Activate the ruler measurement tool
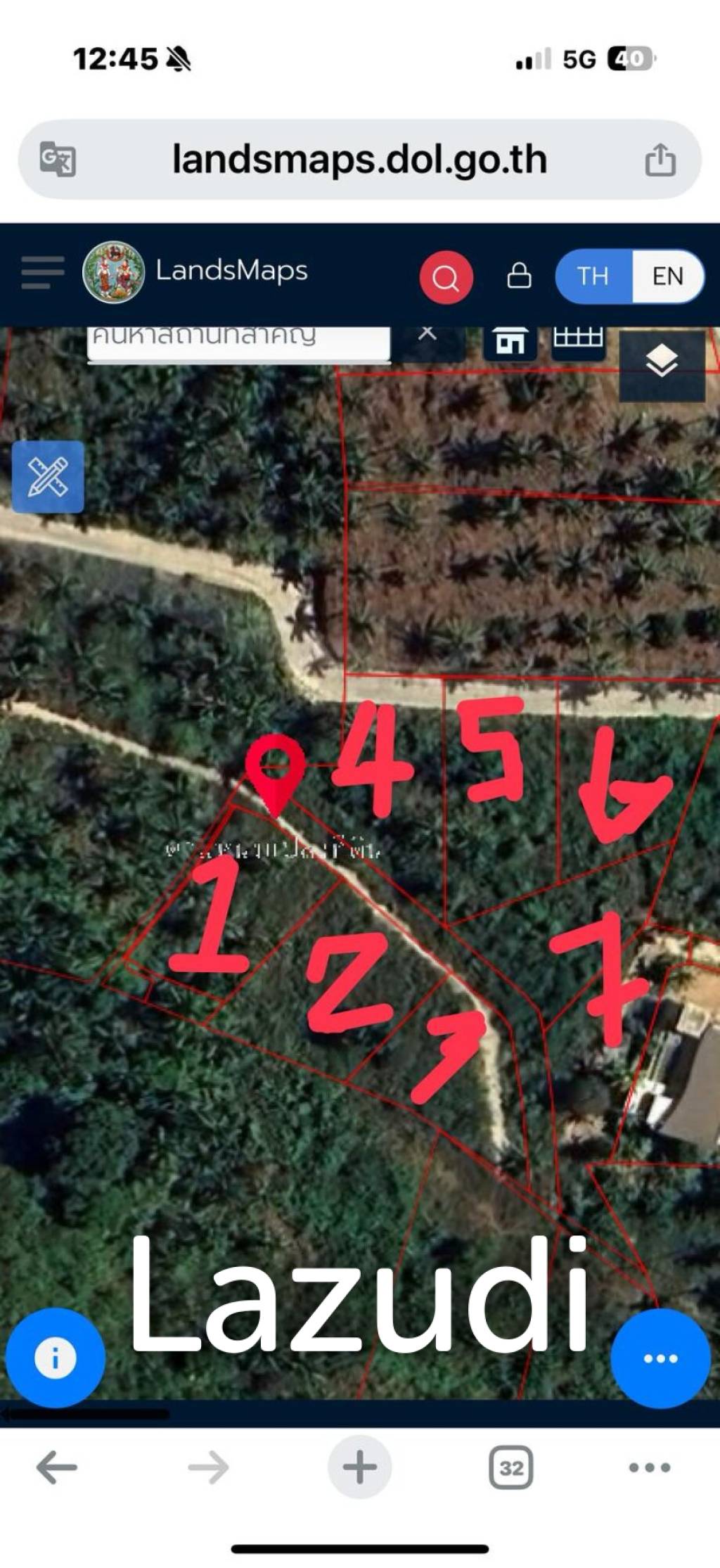The height and width of the screenshot is (1568, 720). [x=48, y=476]
